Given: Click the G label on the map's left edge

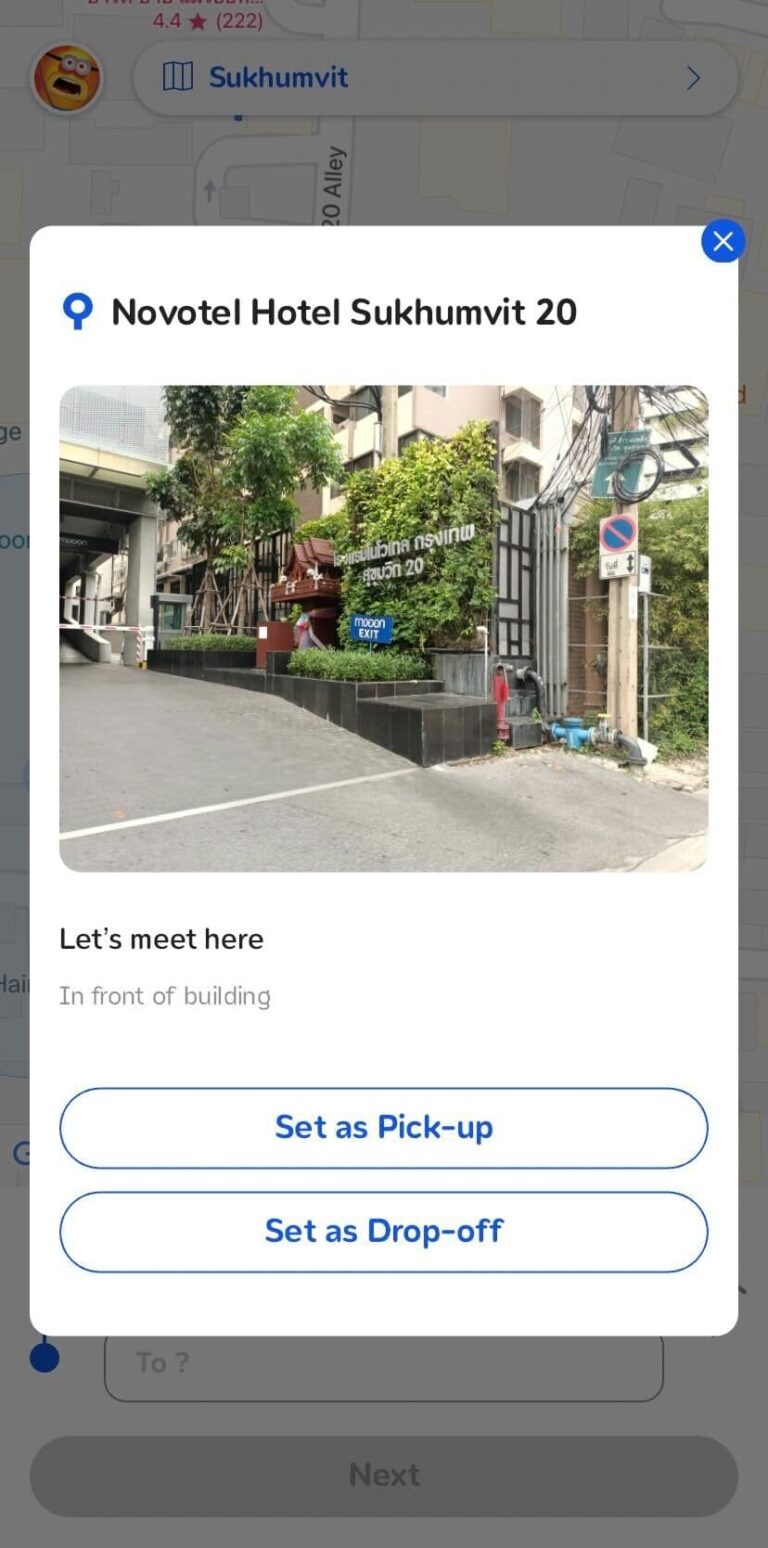Looking at the screenshot, I should [x=20, y=1152].
